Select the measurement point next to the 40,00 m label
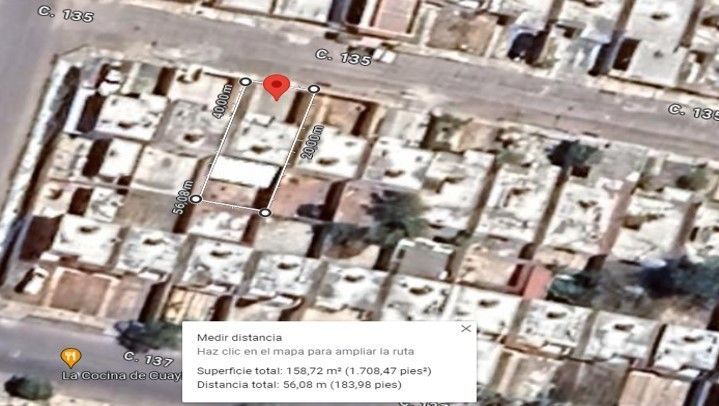Screen dimensions: 719x406 pos(246,82)
